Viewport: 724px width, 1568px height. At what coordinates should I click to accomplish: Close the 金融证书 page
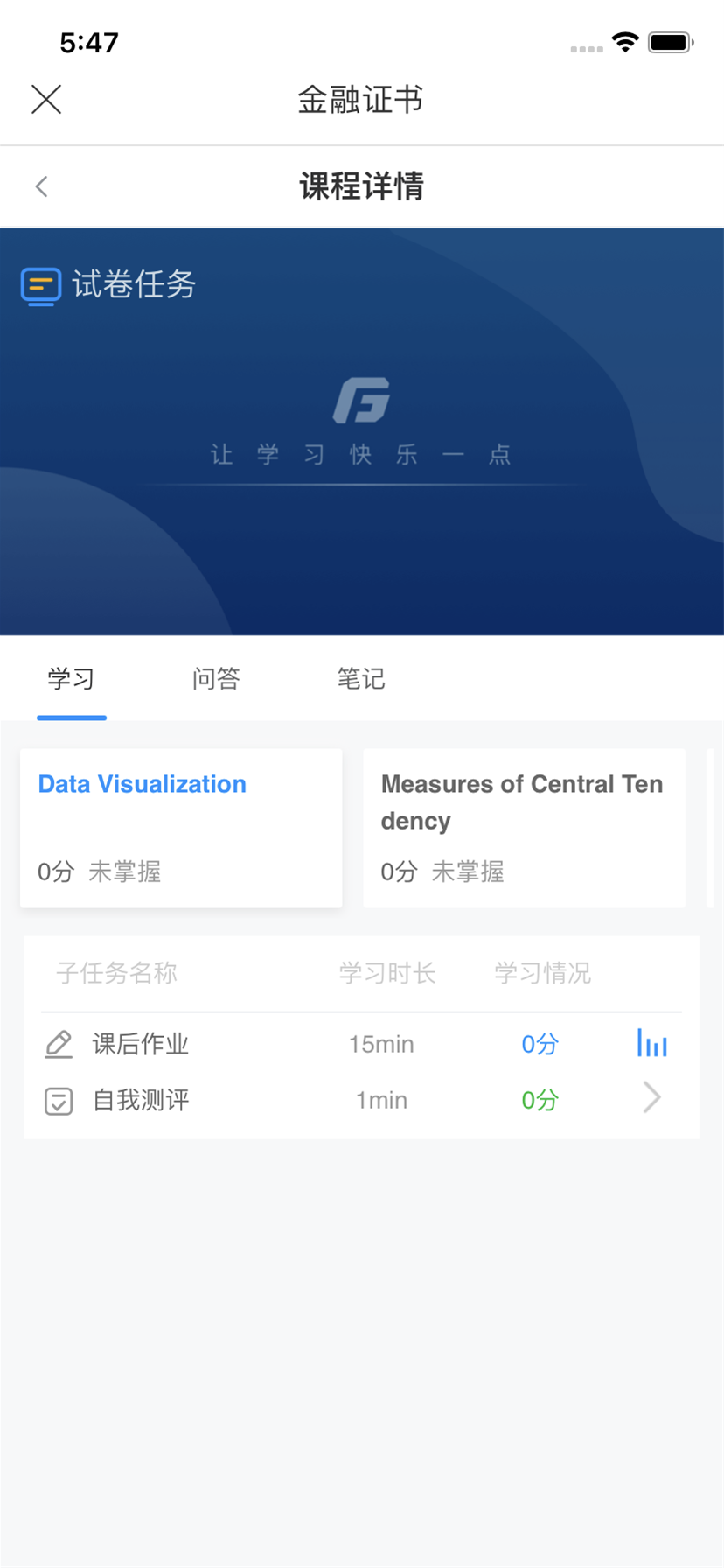click(x=46, y=100)
